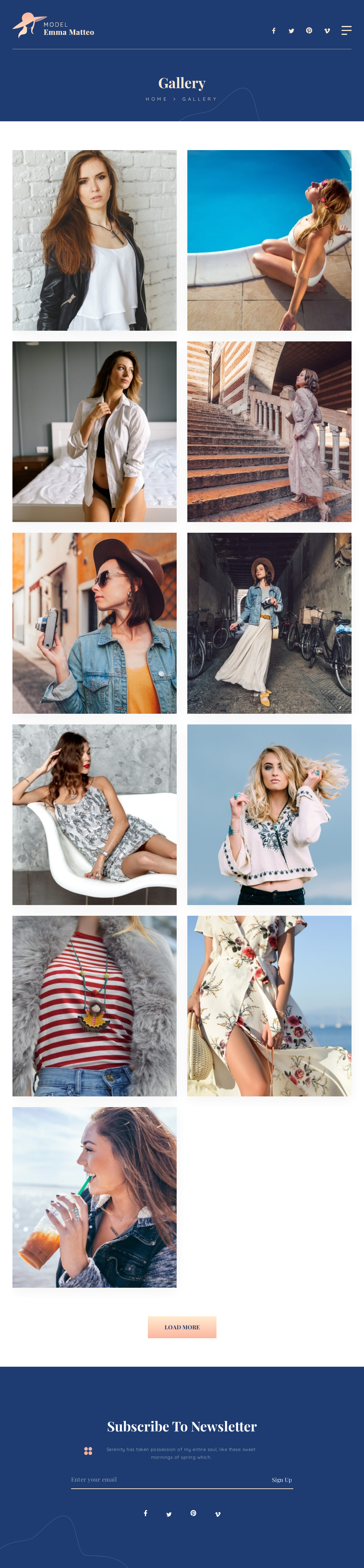
Task: Go to Home via breadcrumb
Action: (x=156, y=99)
